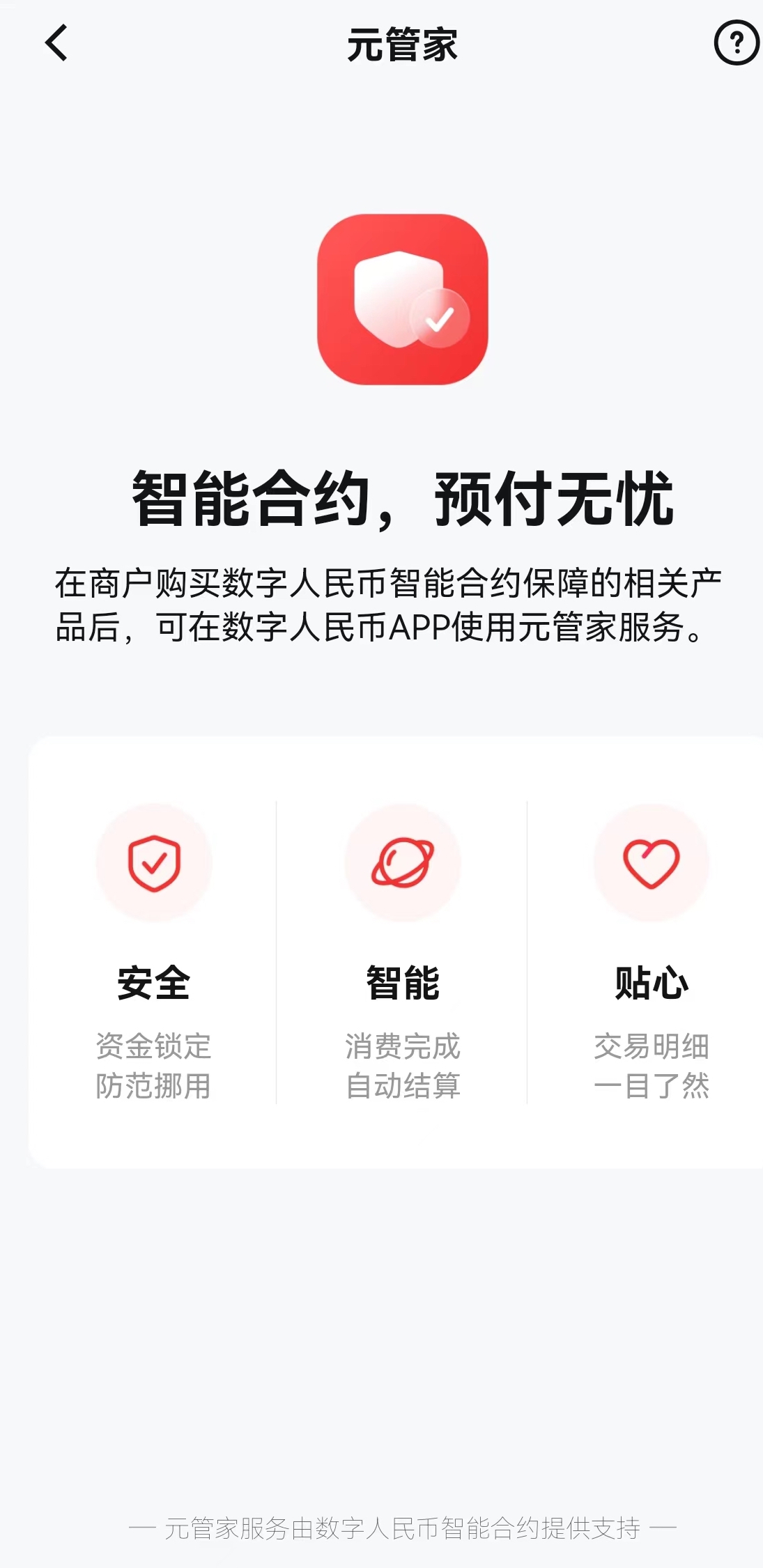Image resolution: width=763 pixels, height=1568 pixels.
Task: Select the 智能合约，预付无忧 headline
Action: (x=402, y=497)
